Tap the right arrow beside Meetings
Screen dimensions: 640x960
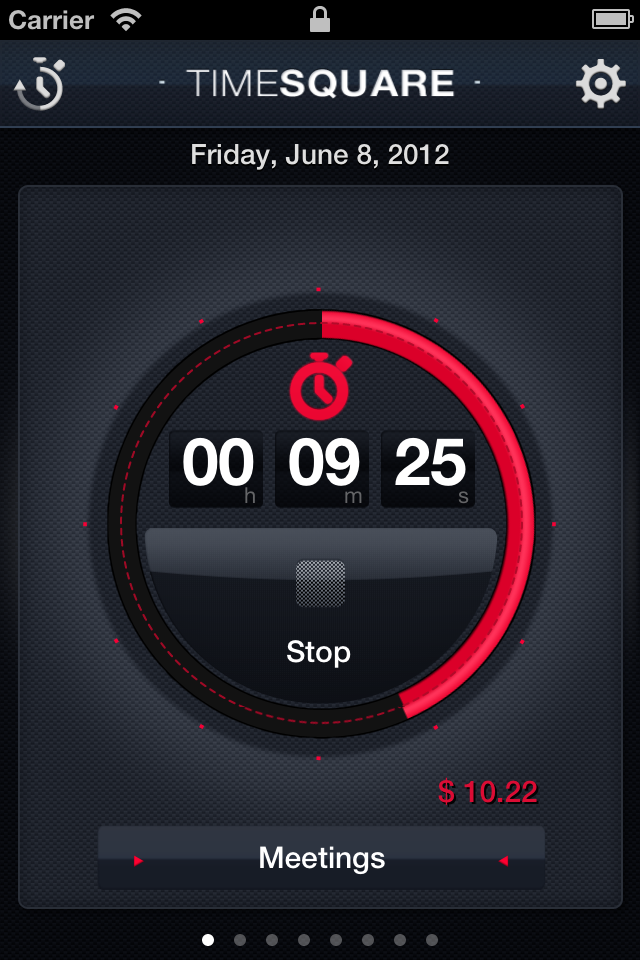[504, 860]
